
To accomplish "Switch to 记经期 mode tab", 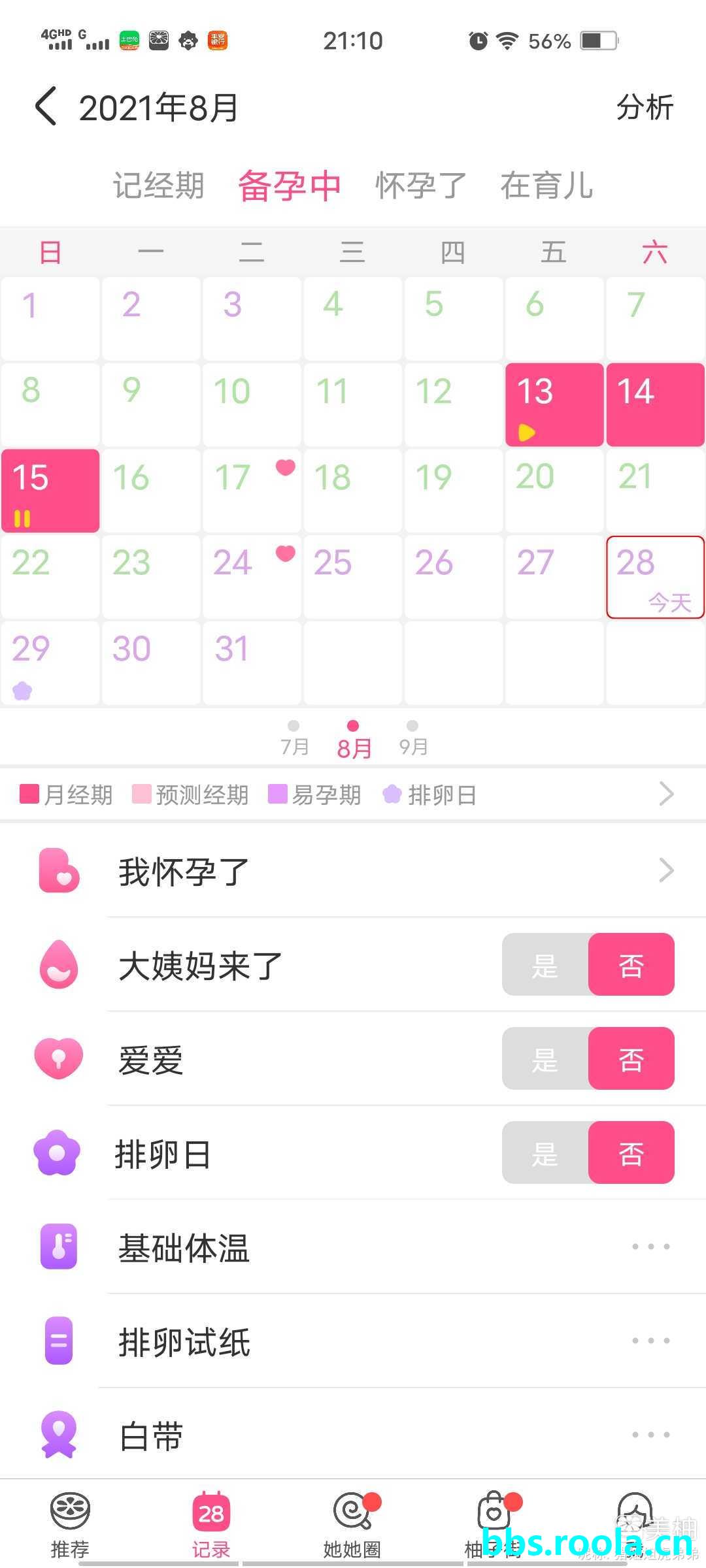I will (x=158, y=186).
